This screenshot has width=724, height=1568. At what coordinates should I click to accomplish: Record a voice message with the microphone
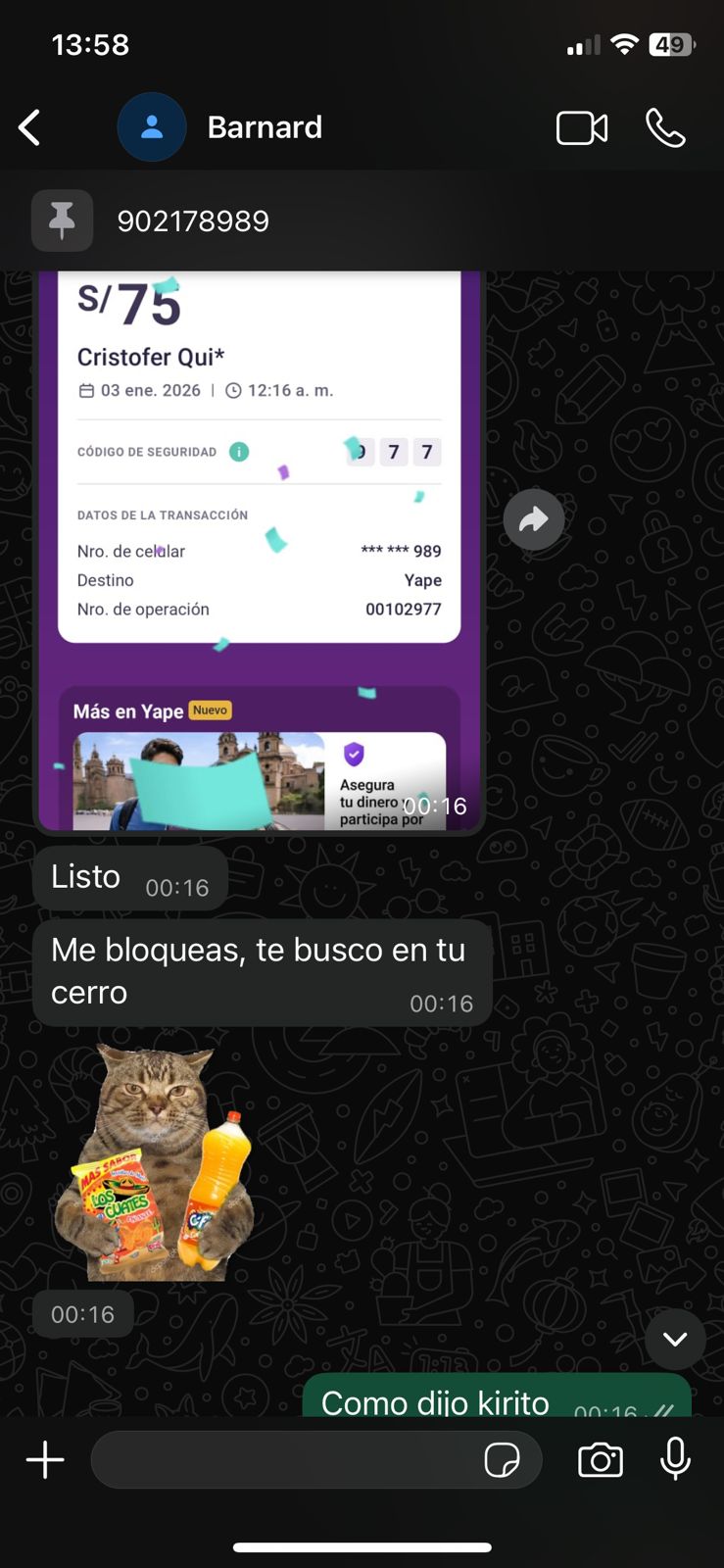[x=675, y=1459]
